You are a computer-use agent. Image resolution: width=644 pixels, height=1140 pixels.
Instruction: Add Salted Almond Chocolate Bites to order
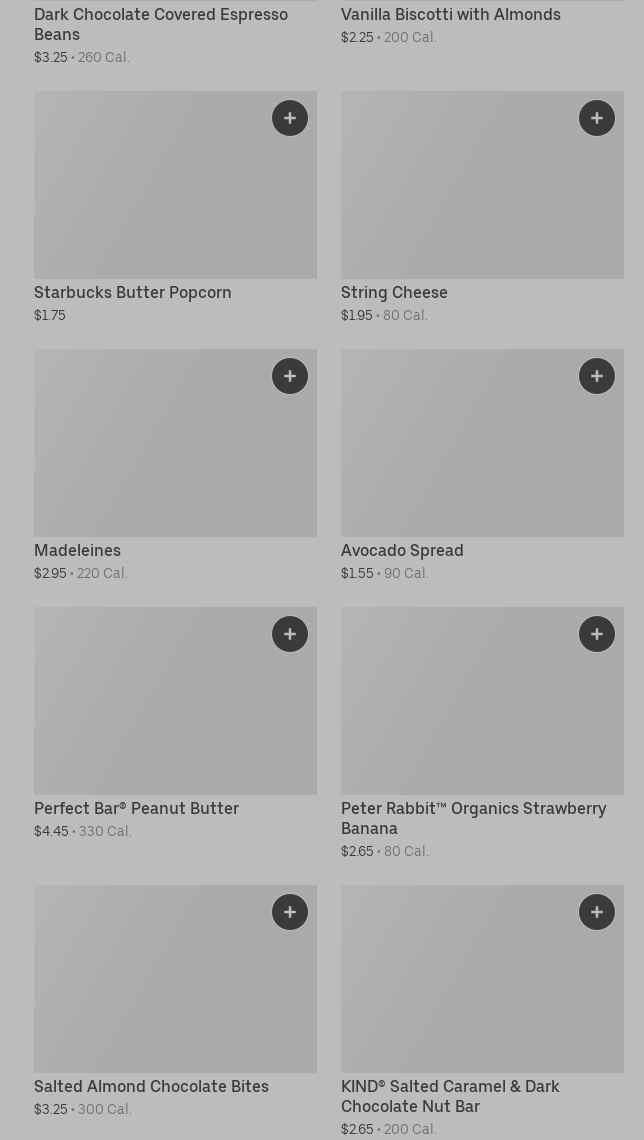pos(290,912)
